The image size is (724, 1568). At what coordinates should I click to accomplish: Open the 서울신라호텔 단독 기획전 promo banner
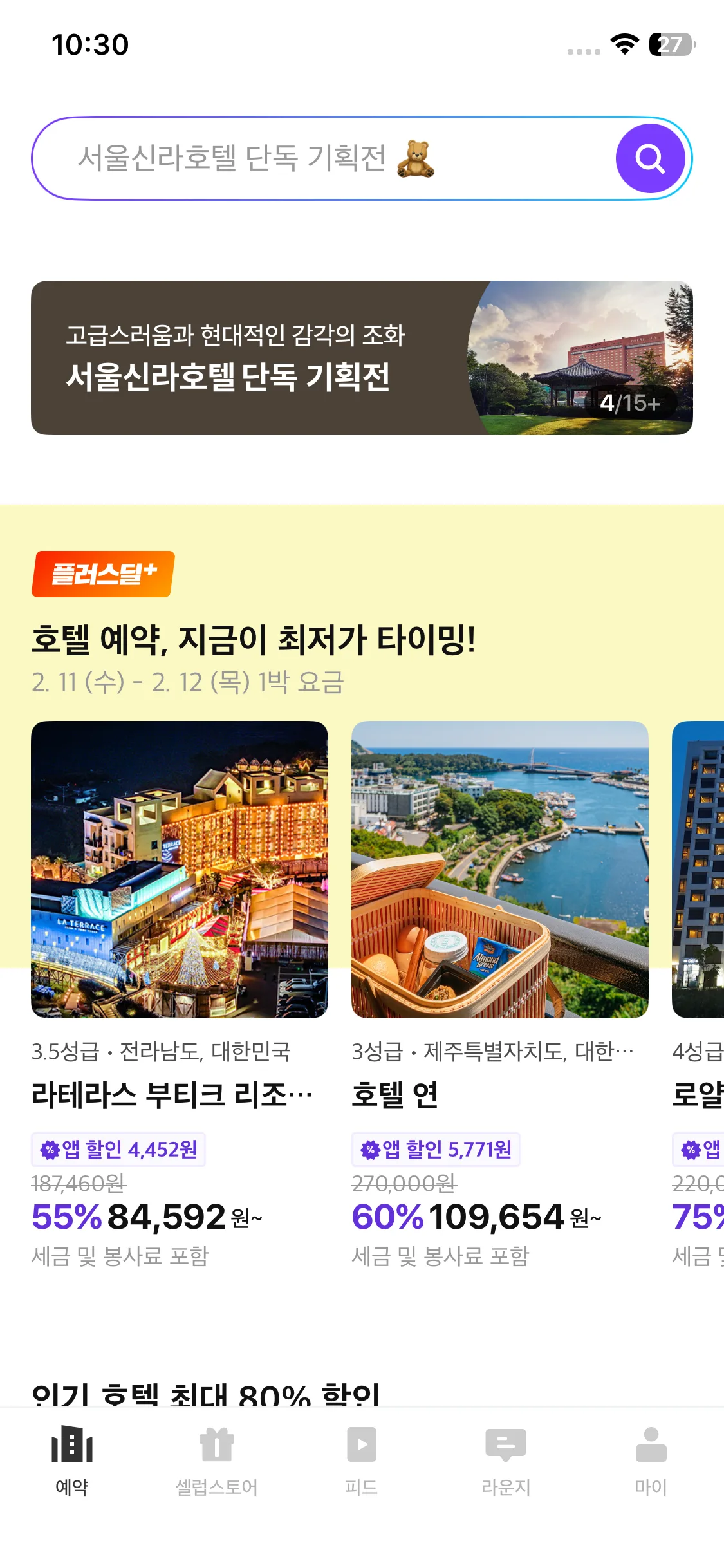pos(362,358)
